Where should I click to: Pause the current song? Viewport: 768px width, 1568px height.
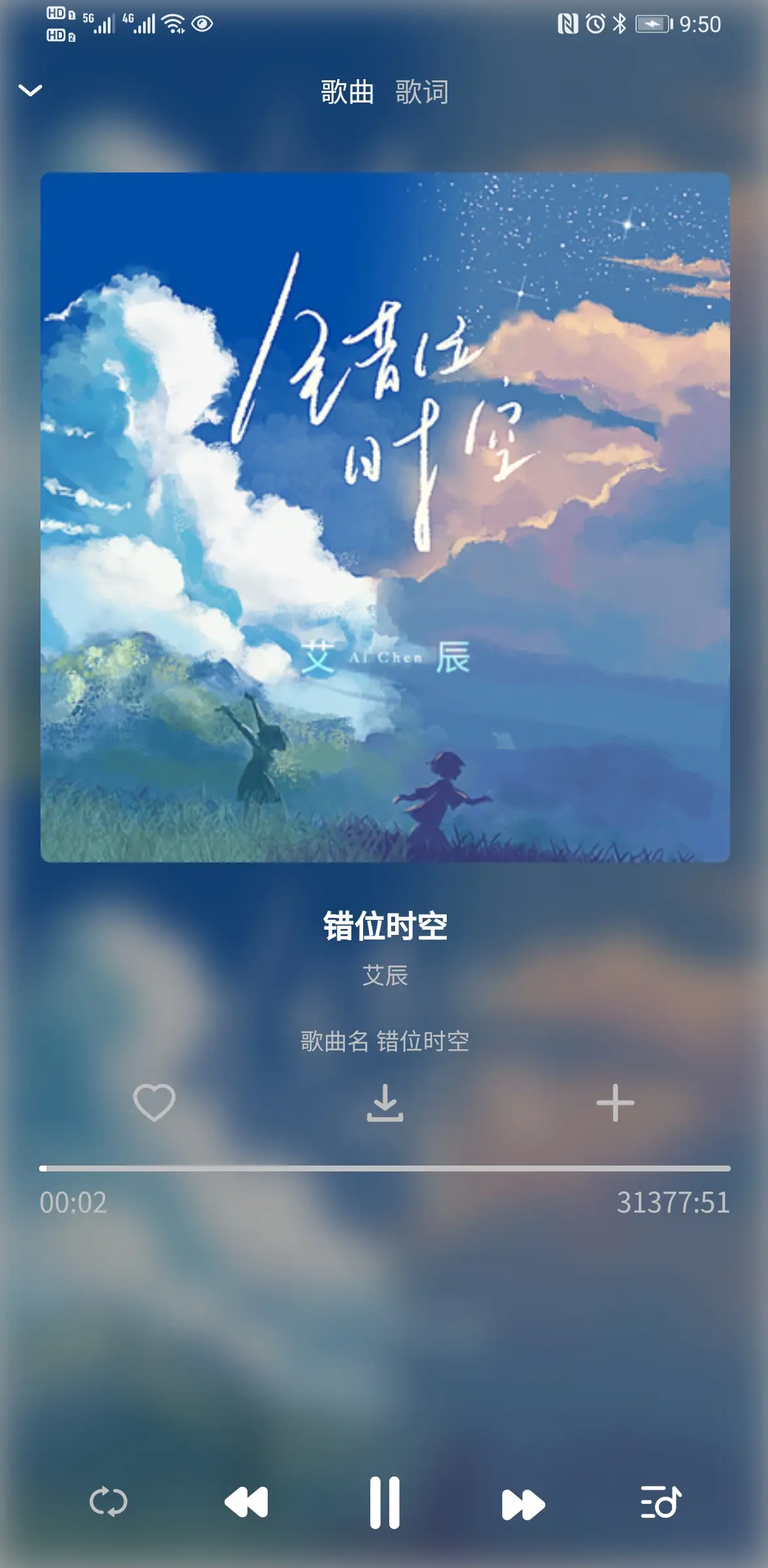(x=385, y=1501)
